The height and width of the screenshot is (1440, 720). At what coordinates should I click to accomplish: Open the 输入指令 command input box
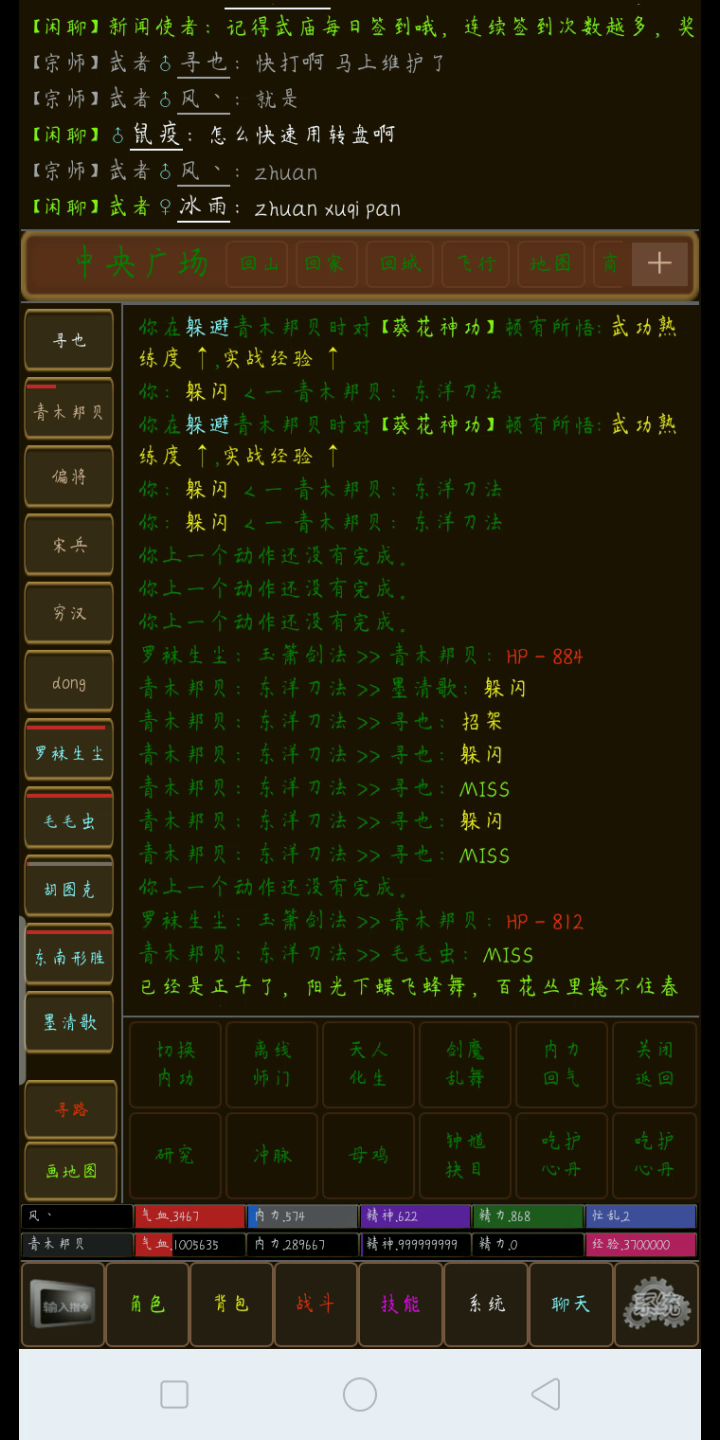pyautogui.click(x=63, y=1304)
